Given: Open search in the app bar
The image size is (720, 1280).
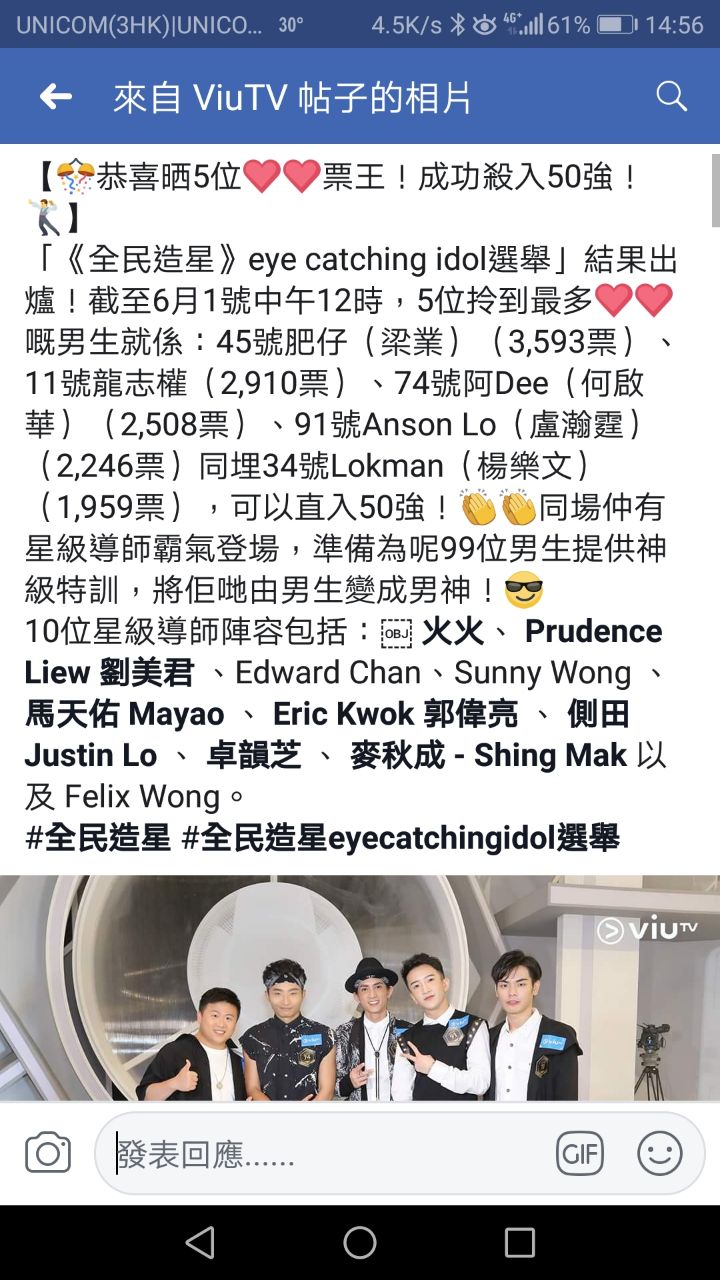Looking at the screenshot, I should tap(671, 97).
